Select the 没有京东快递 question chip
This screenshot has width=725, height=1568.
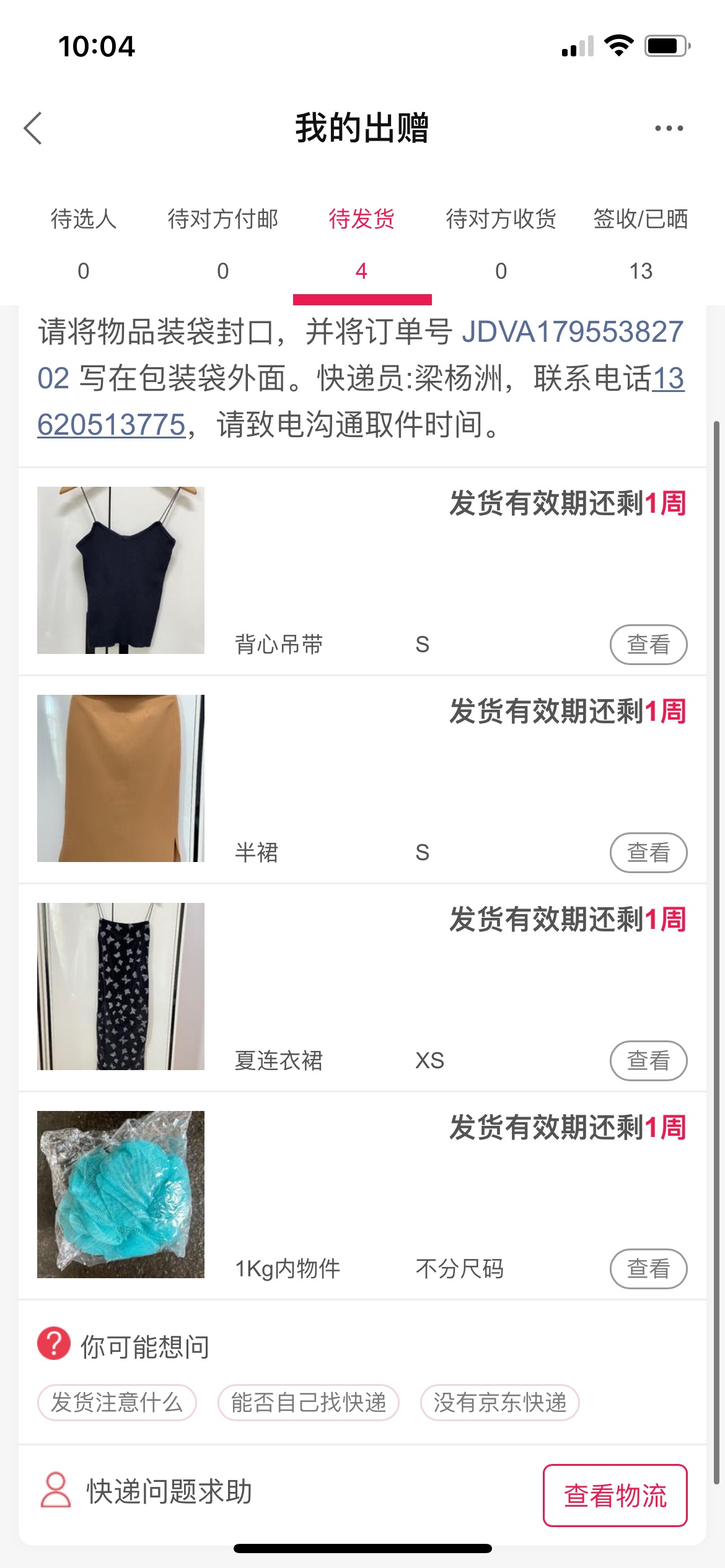(x=500, y=1403)
